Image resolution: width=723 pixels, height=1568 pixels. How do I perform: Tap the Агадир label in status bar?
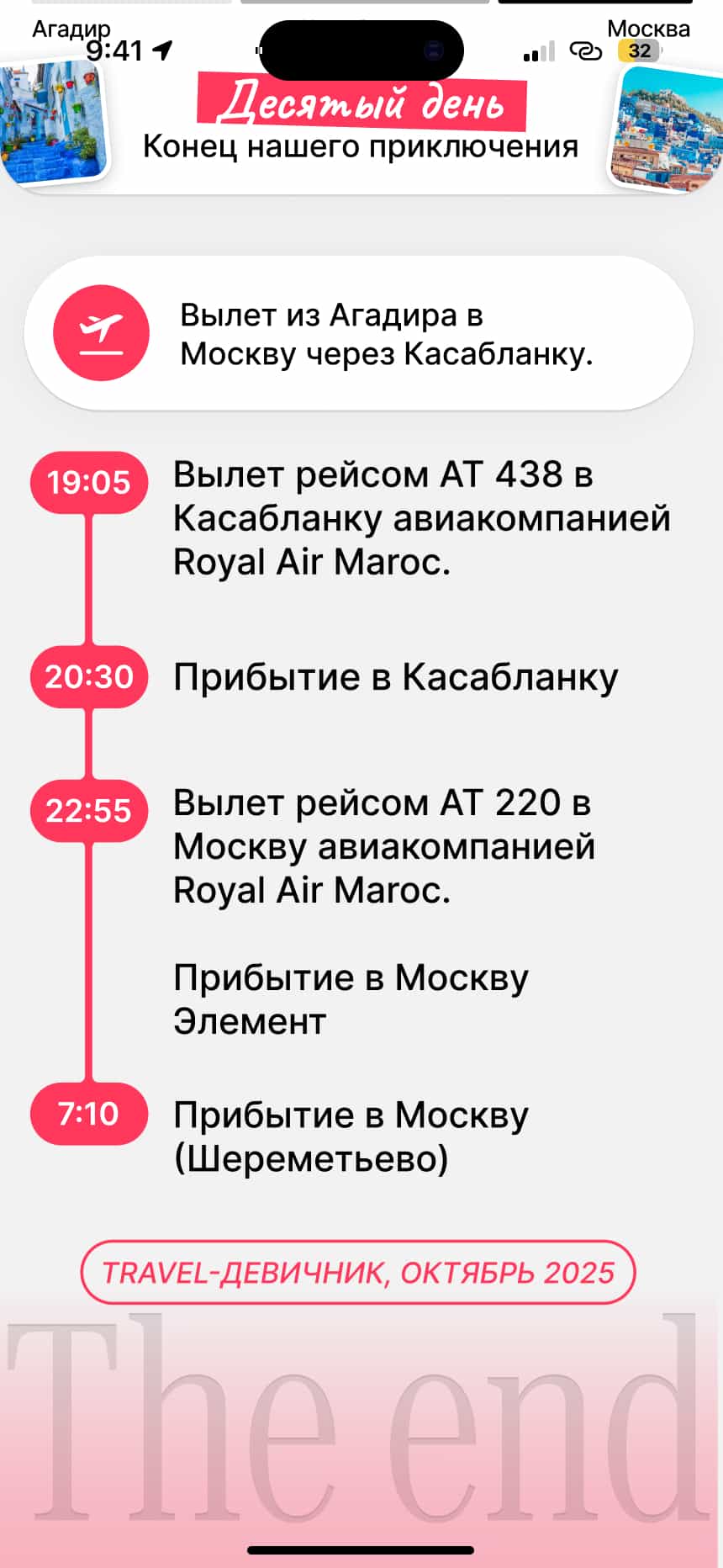point(71,29)
